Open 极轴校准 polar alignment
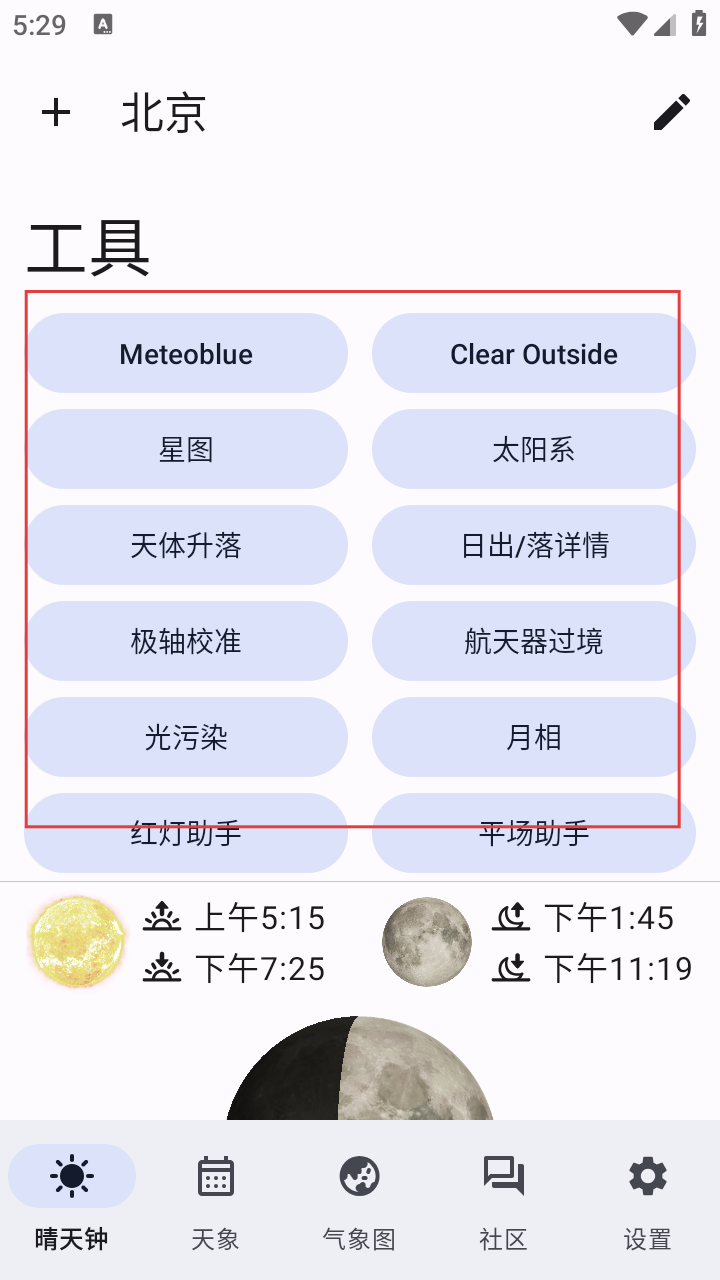Image resolution: width=720 pixels, height=1280 pixels. coord(186,642)
